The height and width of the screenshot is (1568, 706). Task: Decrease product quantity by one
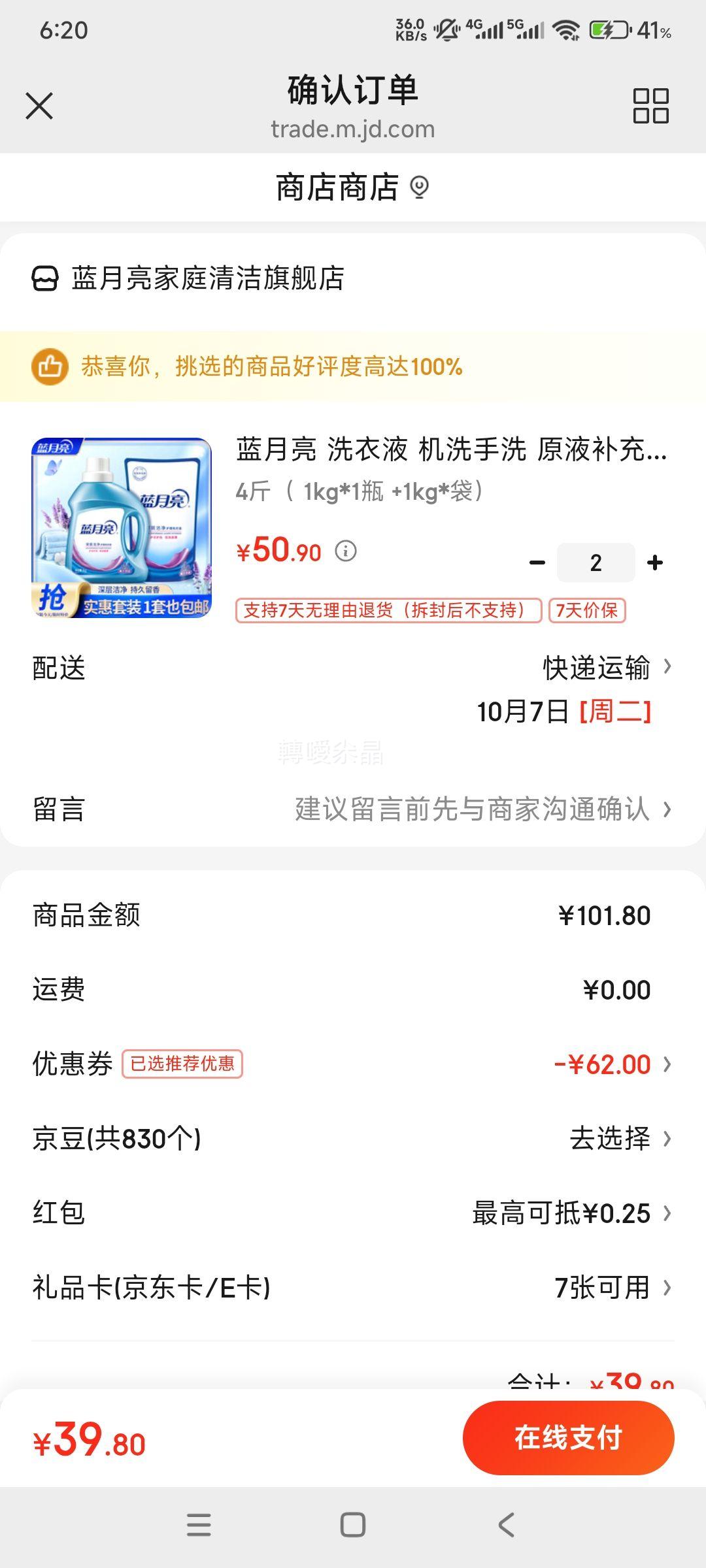point(537,563)
